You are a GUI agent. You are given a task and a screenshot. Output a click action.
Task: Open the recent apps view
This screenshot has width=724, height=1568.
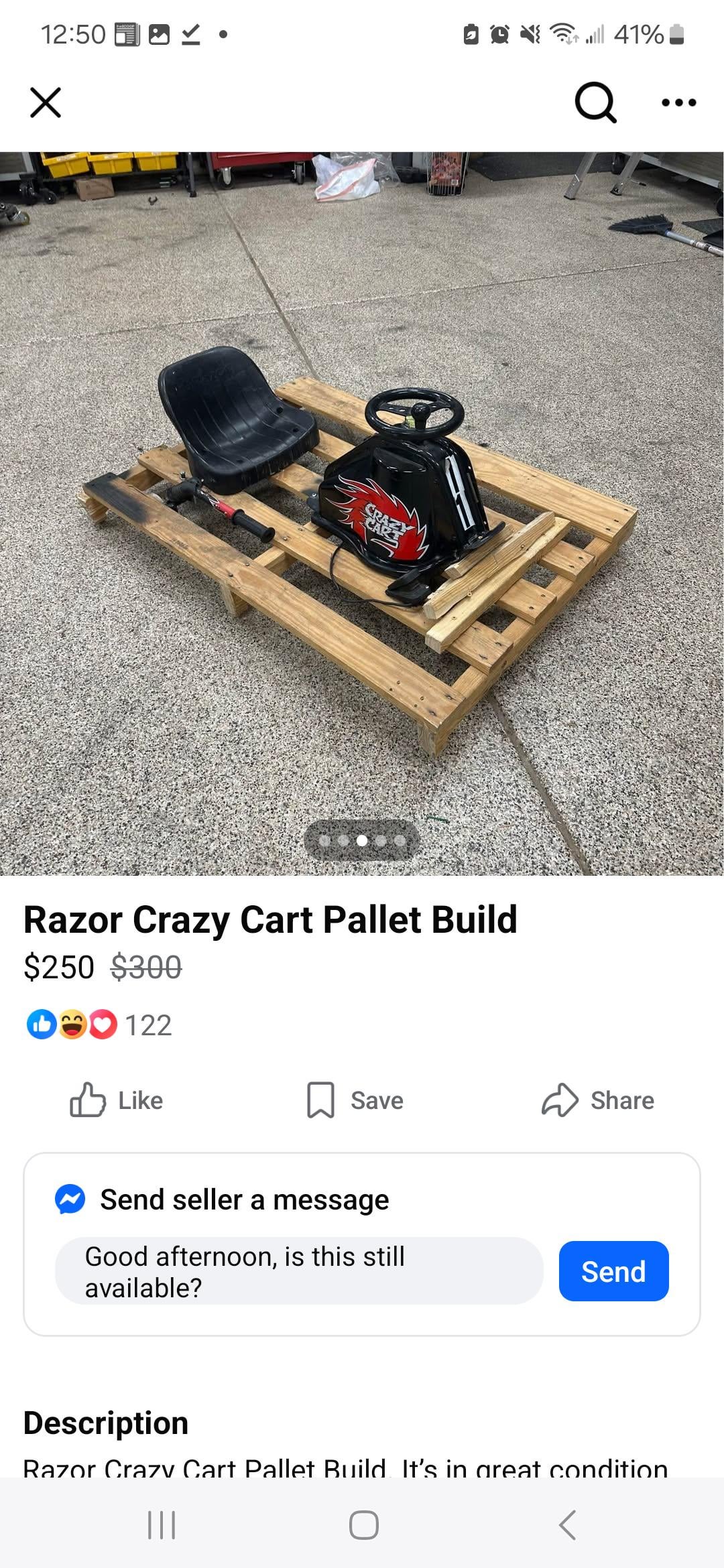[x=162, y=1525]
